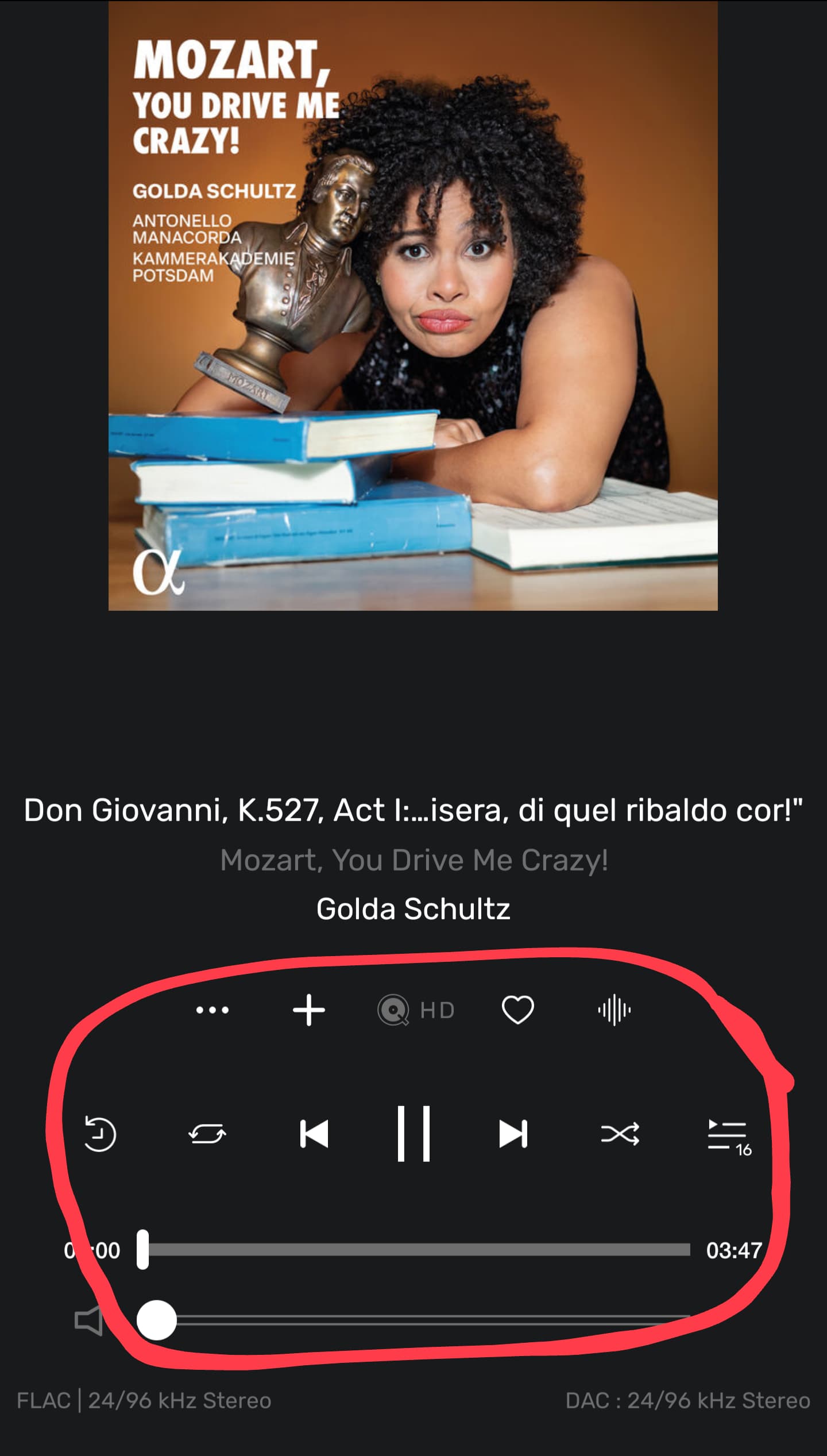Screen dimensions: 827x1456
Task: Open the waveform audio settings icon
Action: click(614, 1010)
